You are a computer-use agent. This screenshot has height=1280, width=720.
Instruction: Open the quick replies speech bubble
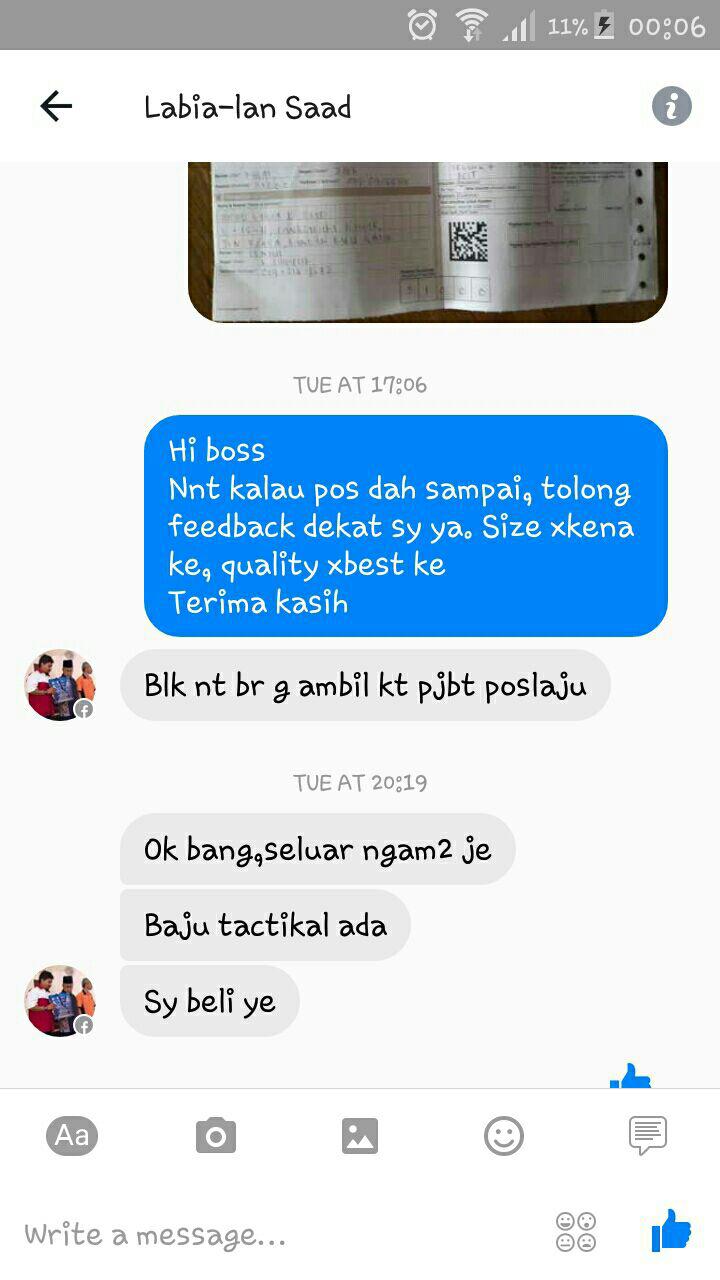[x=647, y=1136]
